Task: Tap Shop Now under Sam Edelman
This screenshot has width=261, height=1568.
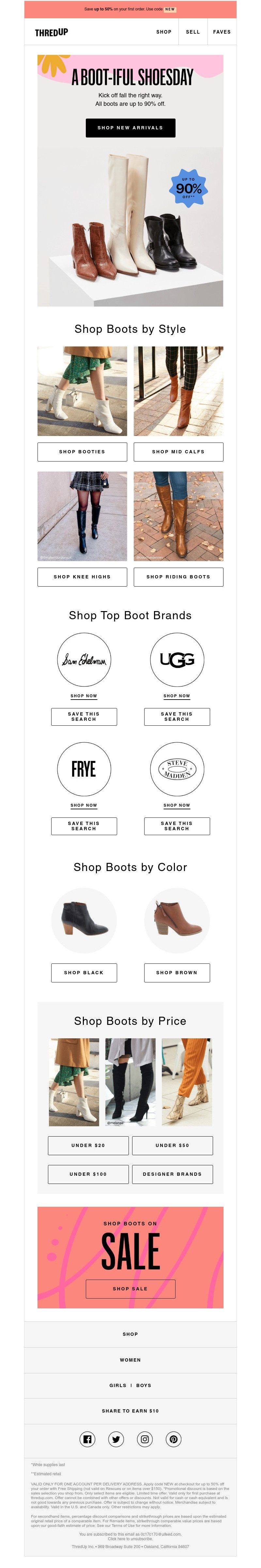Action: (84, 696)
